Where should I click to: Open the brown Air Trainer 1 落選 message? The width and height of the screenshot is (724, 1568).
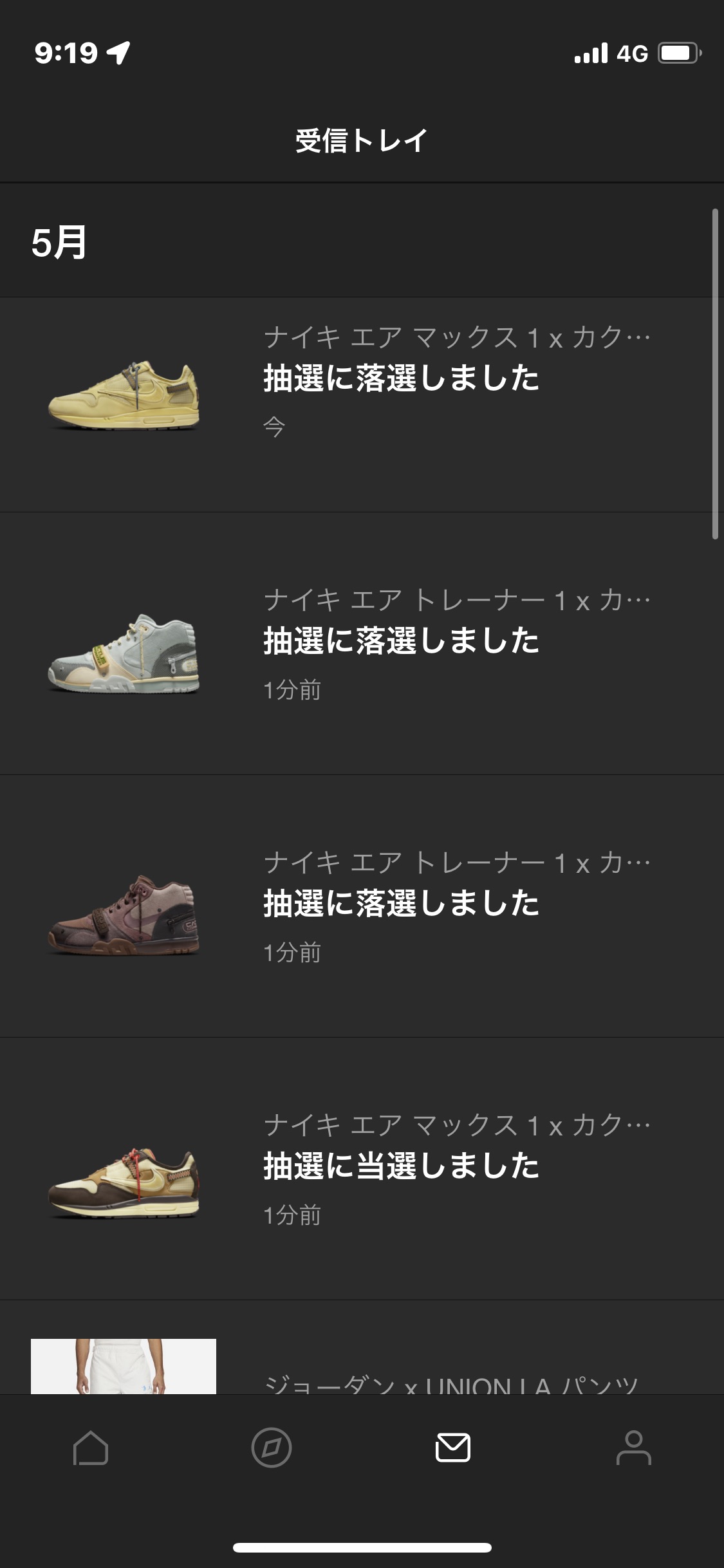[x=362, y=906]
